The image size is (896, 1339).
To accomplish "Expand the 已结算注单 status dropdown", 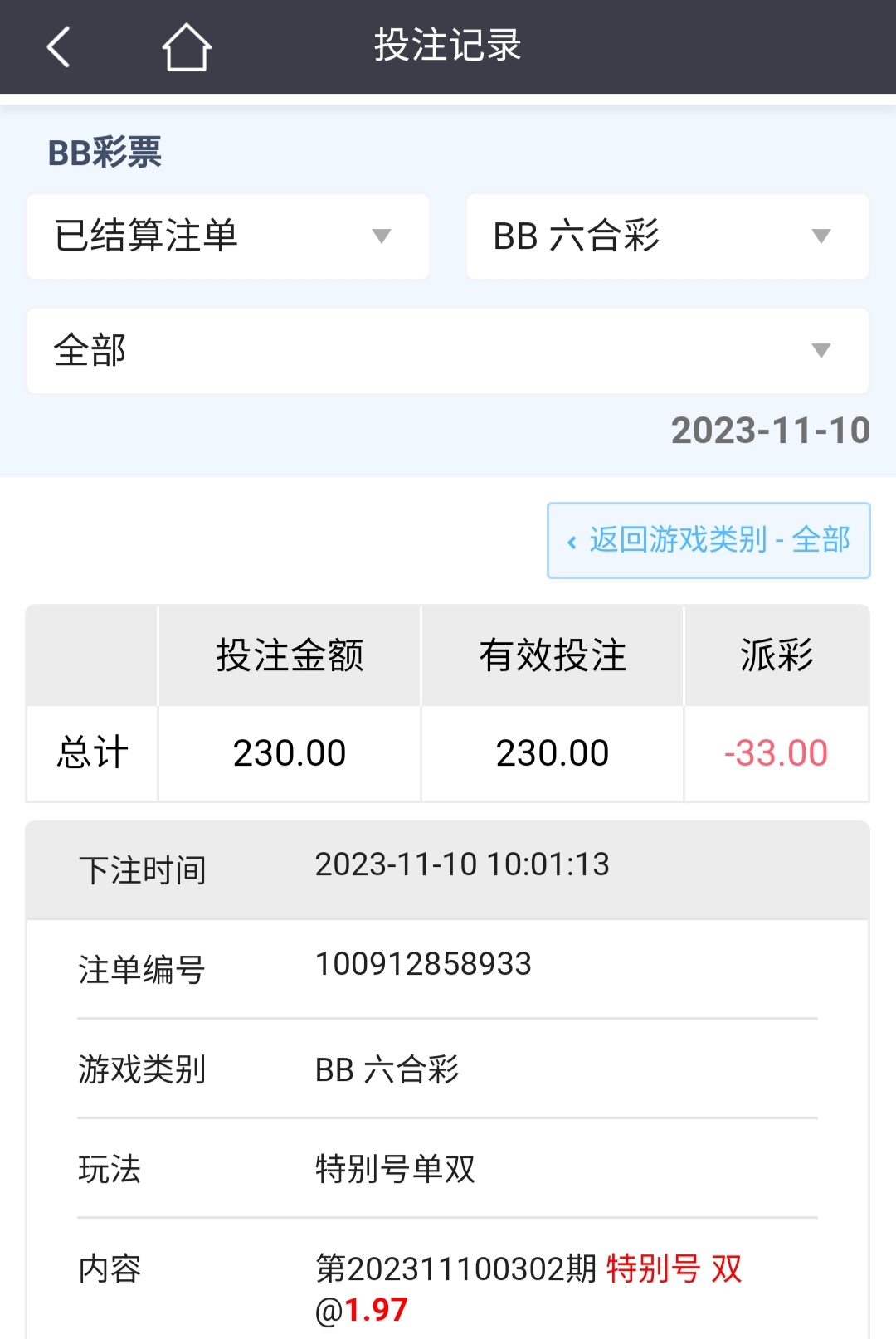I will click(x=228, y=236).
